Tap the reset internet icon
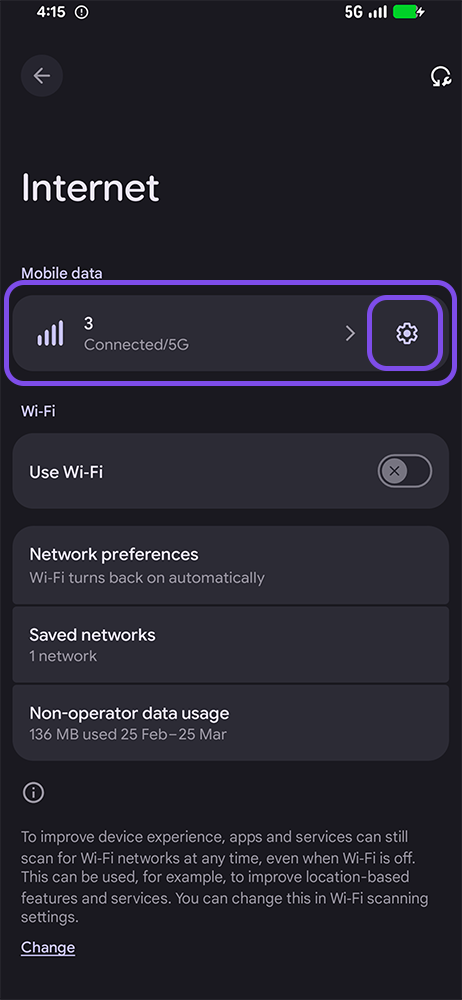Viewport: 462px width, 1000px height. click(x=440, y=77)
